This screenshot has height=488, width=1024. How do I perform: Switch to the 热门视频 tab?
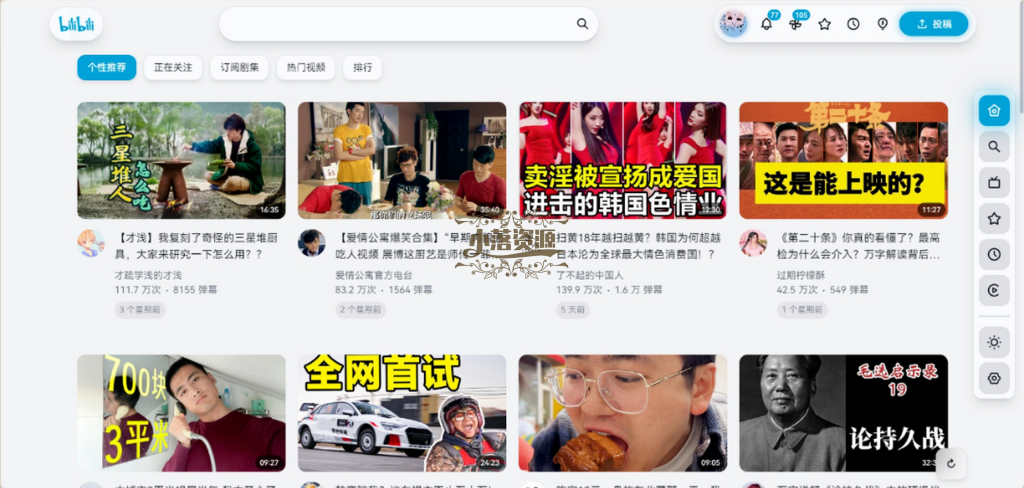(306, 68)
